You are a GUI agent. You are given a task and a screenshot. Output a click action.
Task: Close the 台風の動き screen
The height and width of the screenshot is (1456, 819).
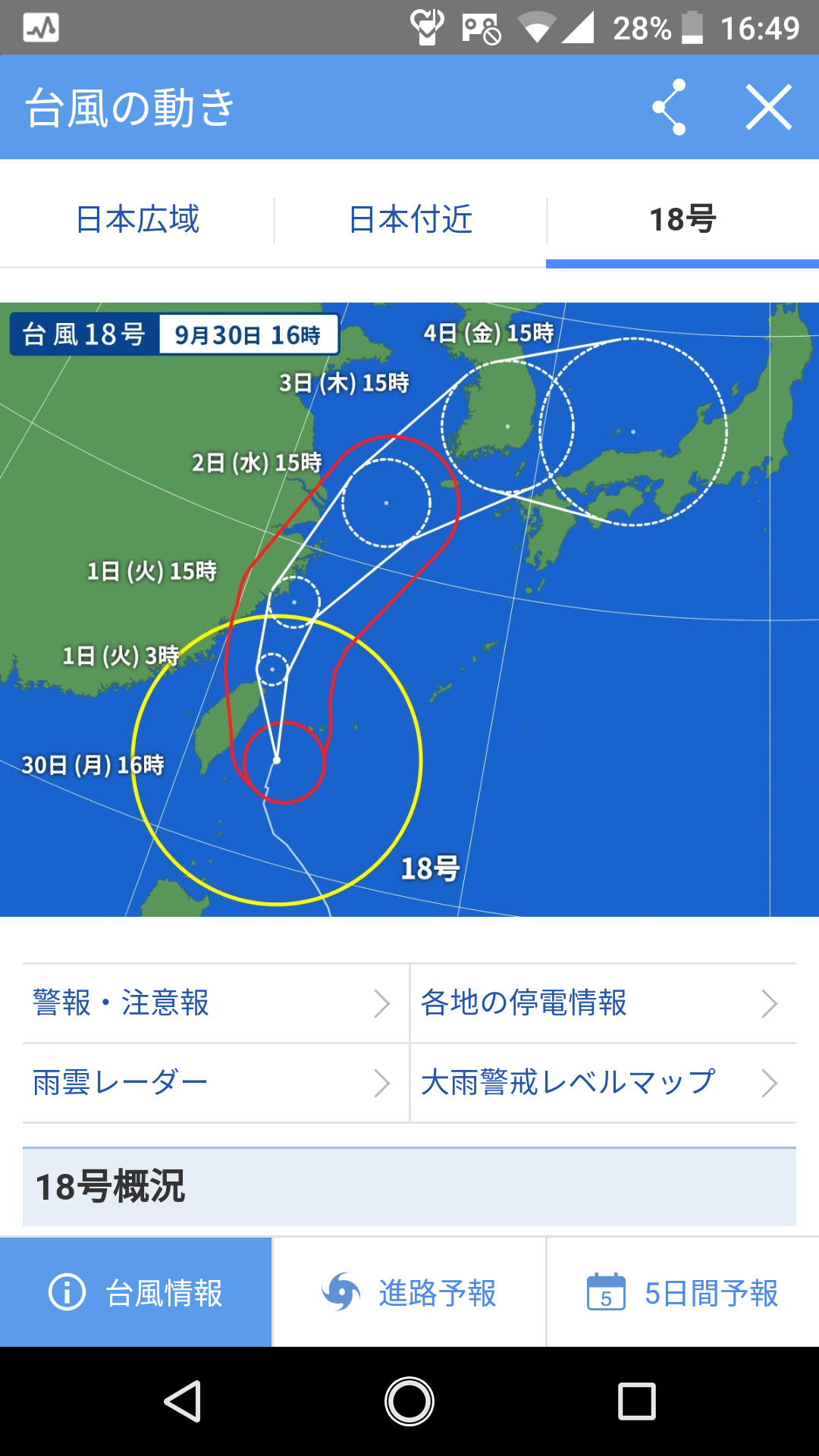768,107
